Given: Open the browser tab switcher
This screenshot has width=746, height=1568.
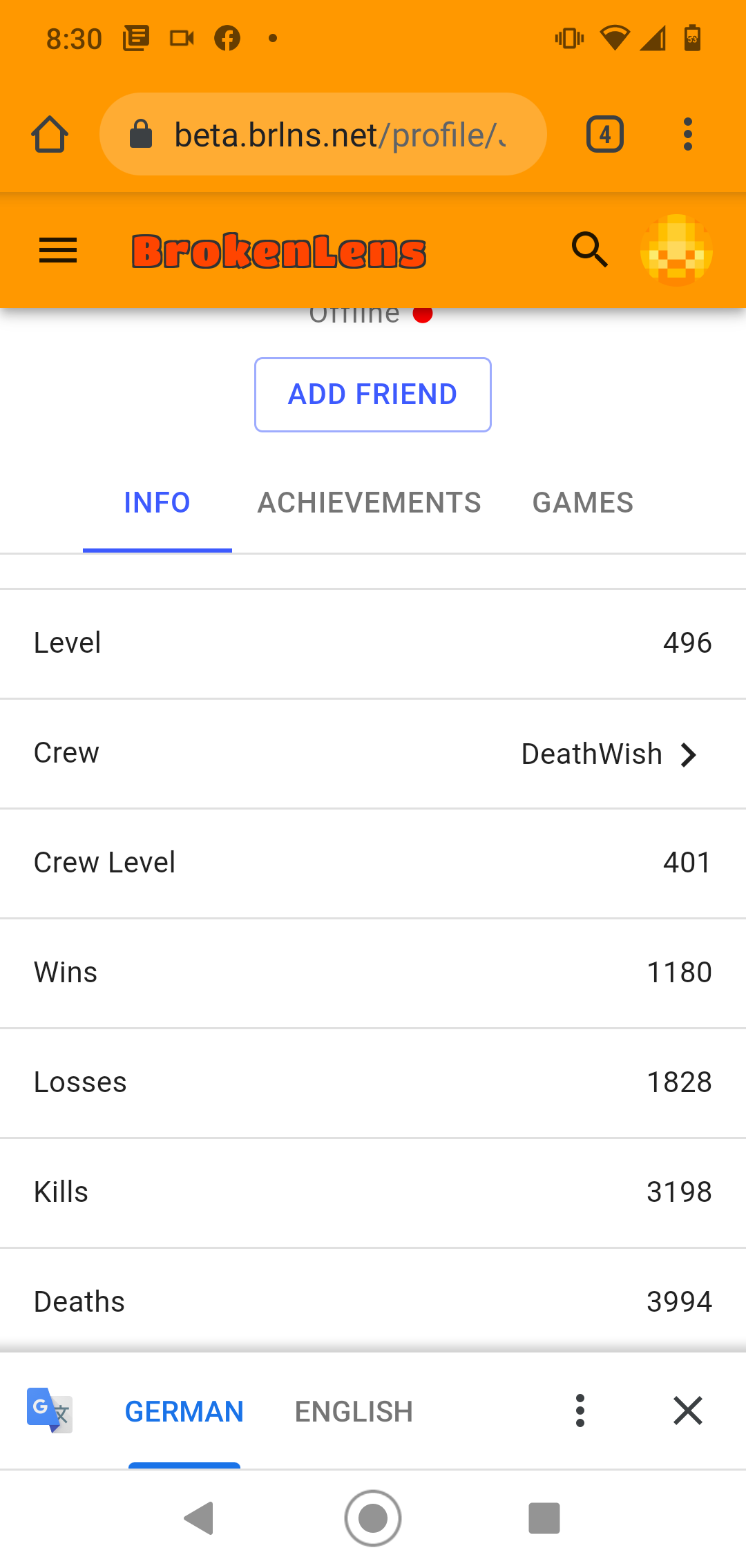Looking at the screenshot, I should point(605,134).
